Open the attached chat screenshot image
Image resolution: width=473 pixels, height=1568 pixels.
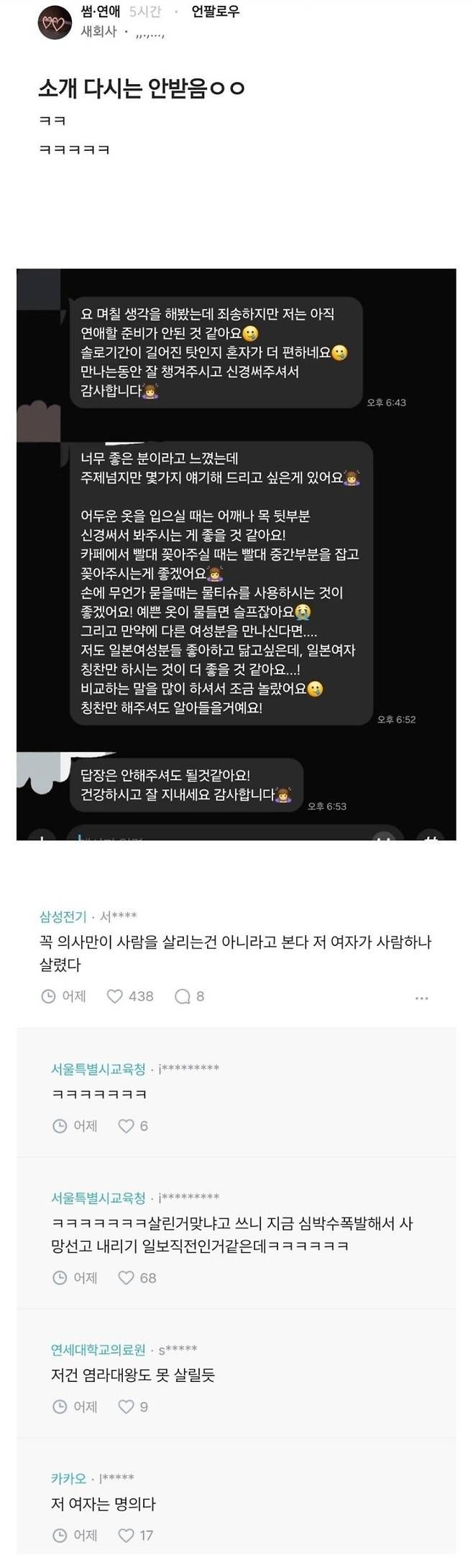click(236, 554)
